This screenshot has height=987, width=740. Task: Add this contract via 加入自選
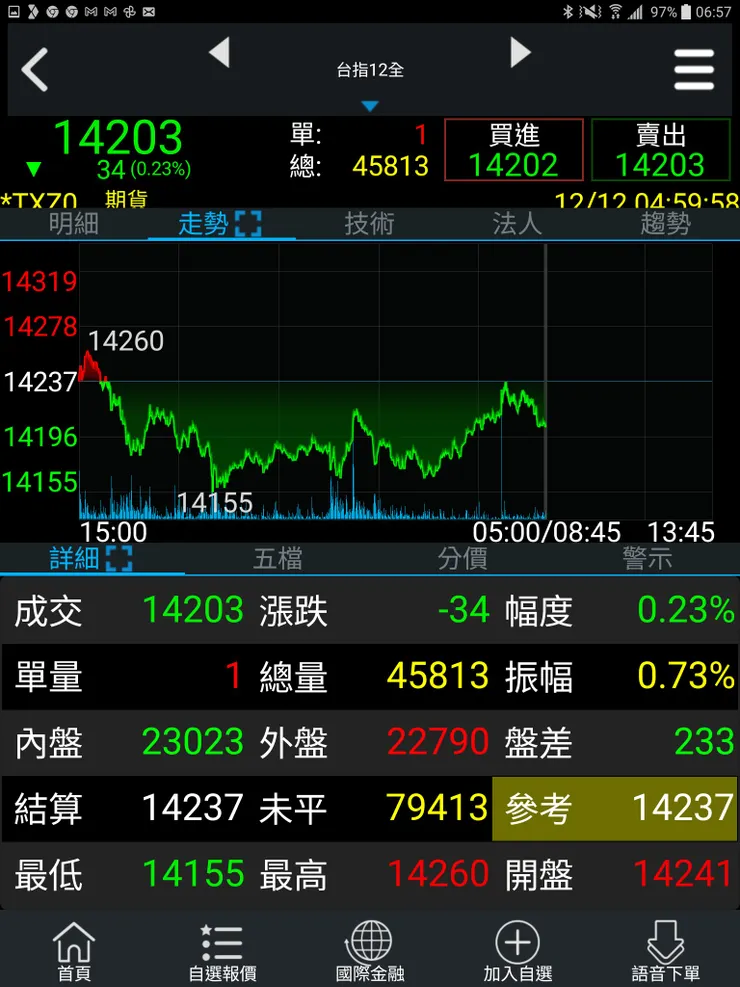coord(518,951)
